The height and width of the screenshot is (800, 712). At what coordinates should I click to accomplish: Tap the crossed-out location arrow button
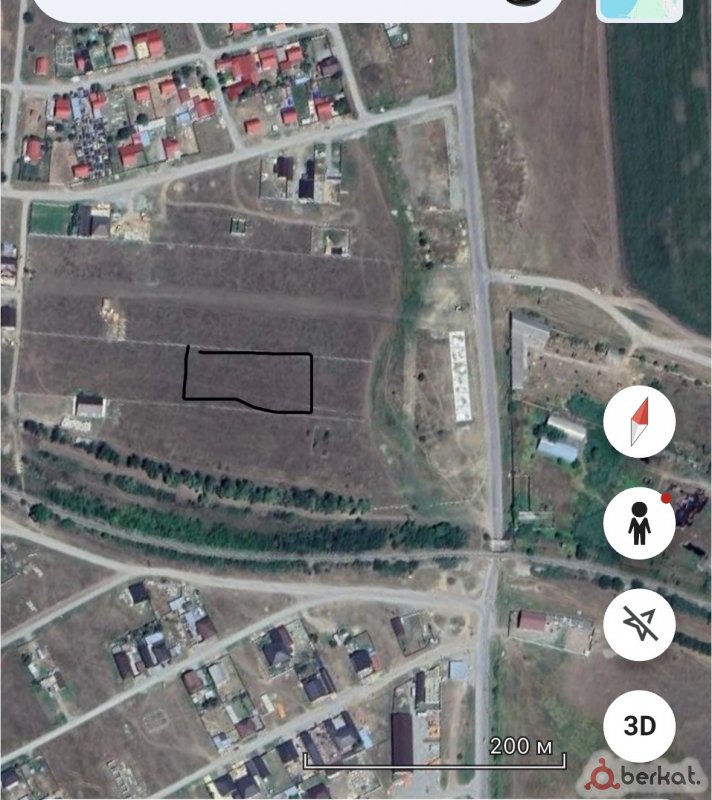point(640,625)
